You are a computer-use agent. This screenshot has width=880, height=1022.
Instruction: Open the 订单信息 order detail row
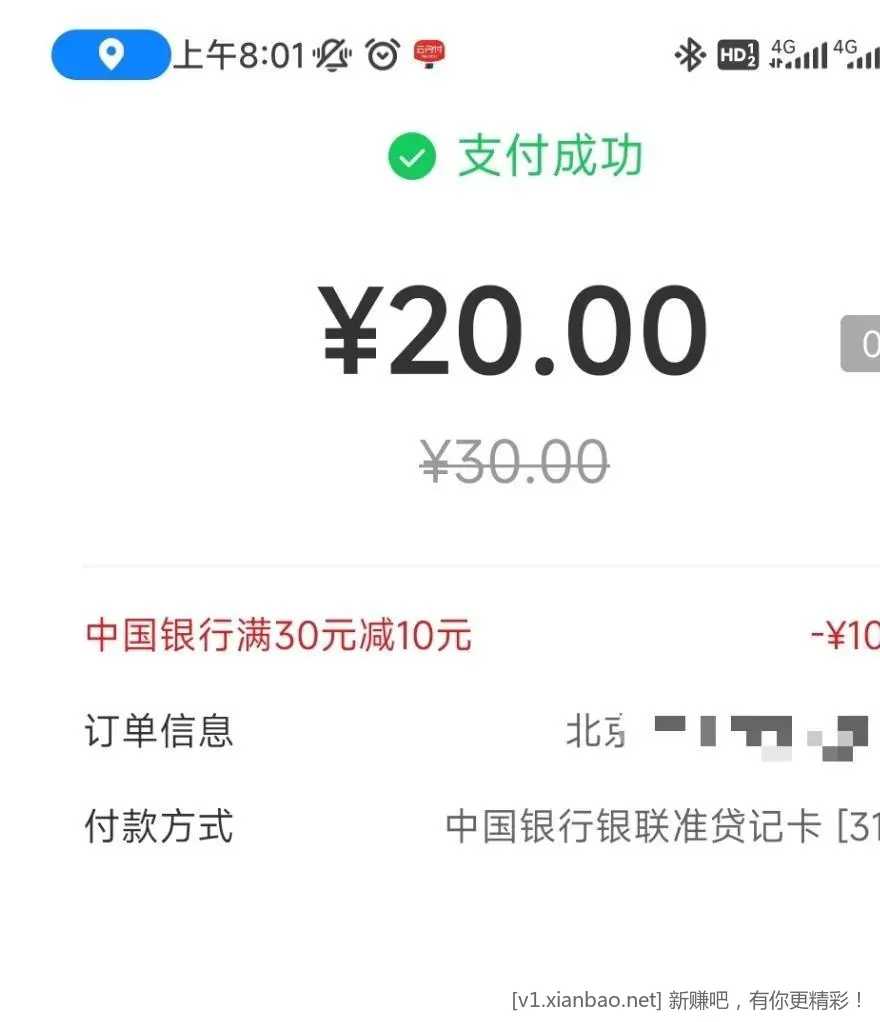(x=159, y=732)
